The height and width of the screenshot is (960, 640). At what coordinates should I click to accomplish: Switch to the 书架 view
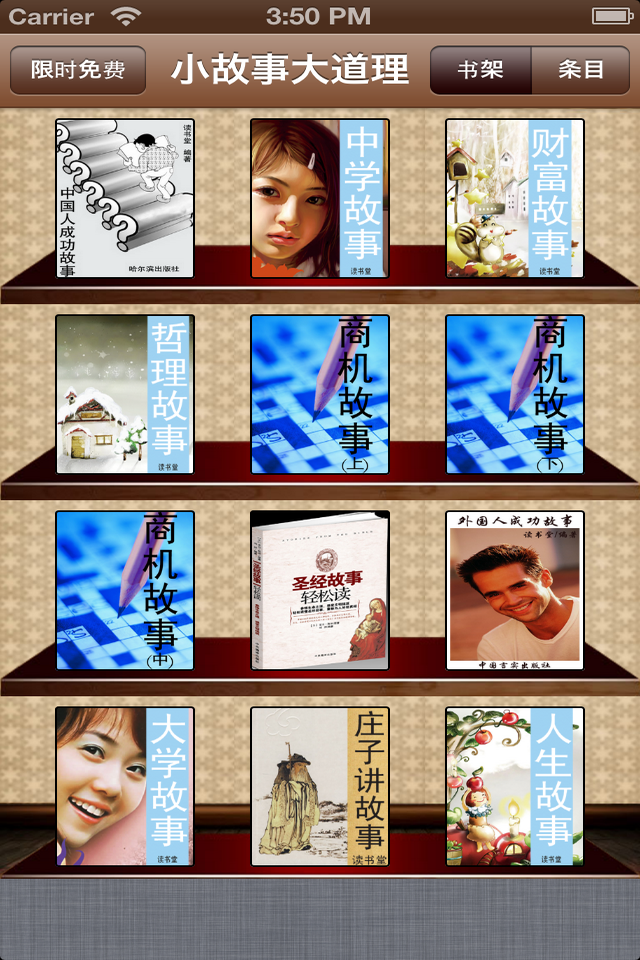(480, 70)
